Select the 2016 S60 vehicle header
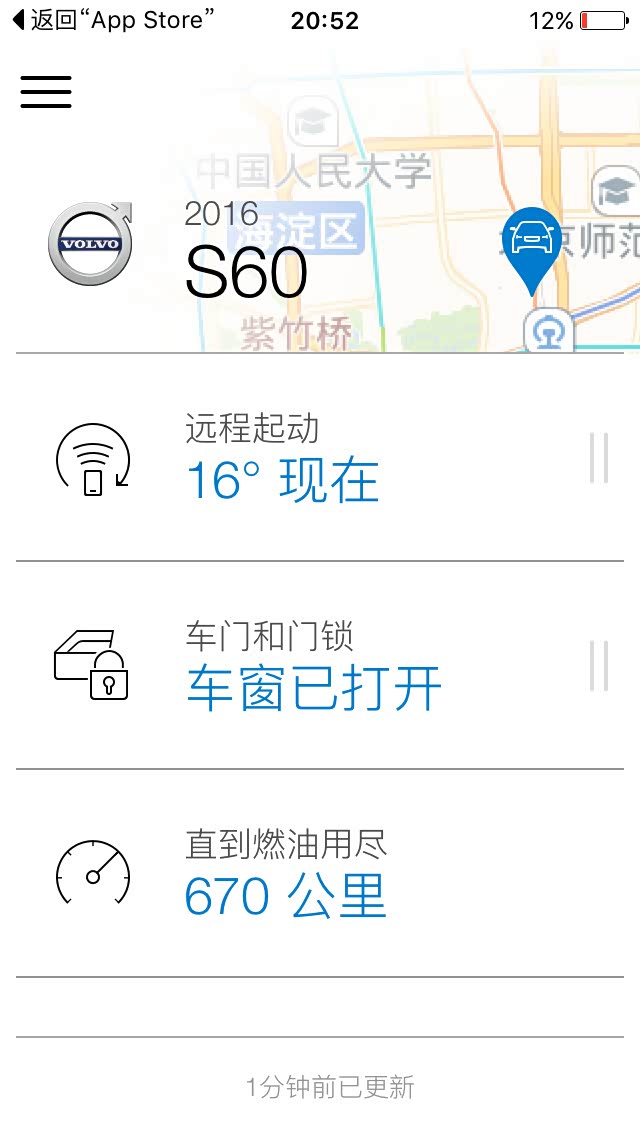 (x=245, y=250)
